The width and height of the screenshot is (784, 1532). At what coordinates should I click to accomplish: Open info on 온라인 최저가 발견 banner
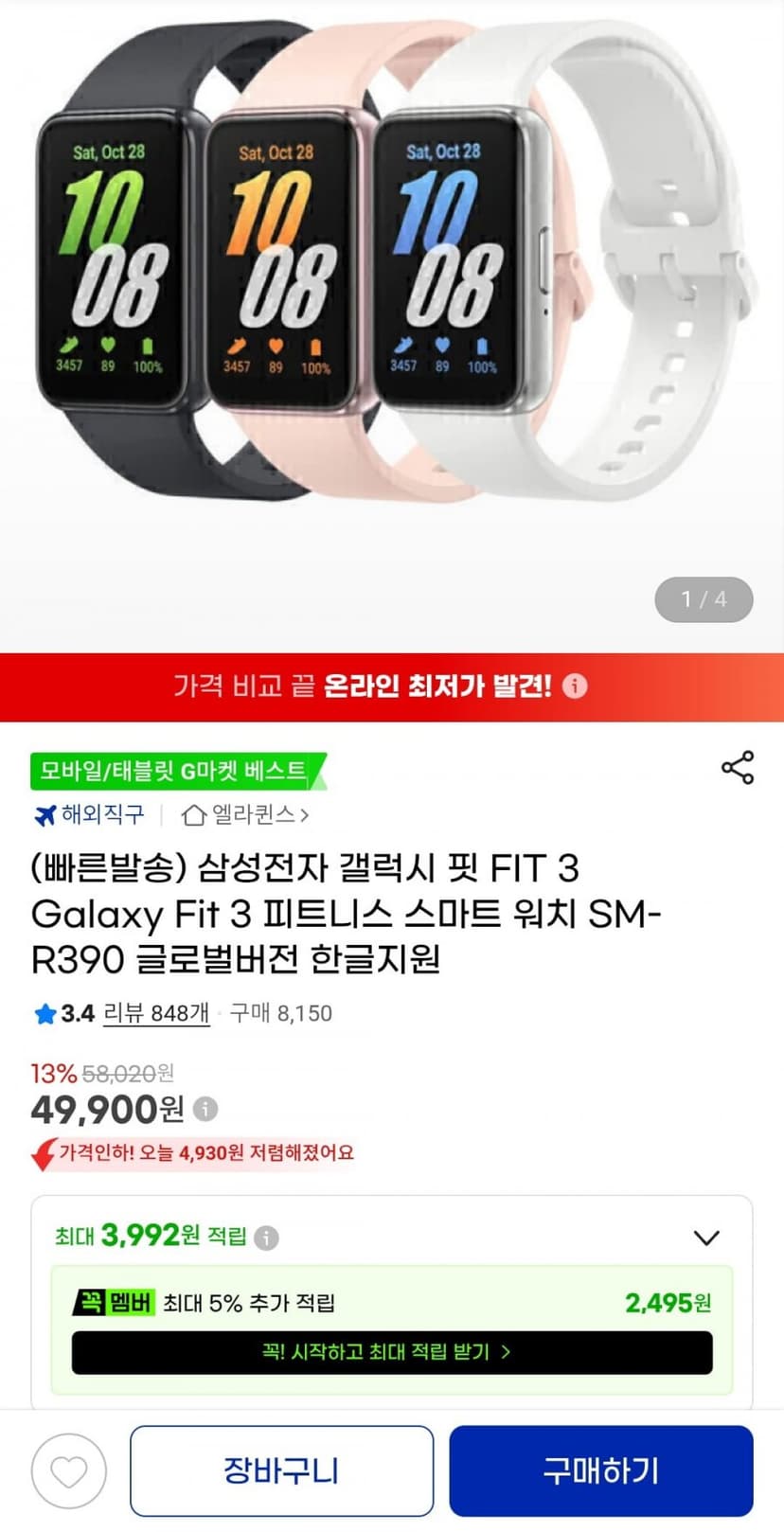tap(575, 686)
